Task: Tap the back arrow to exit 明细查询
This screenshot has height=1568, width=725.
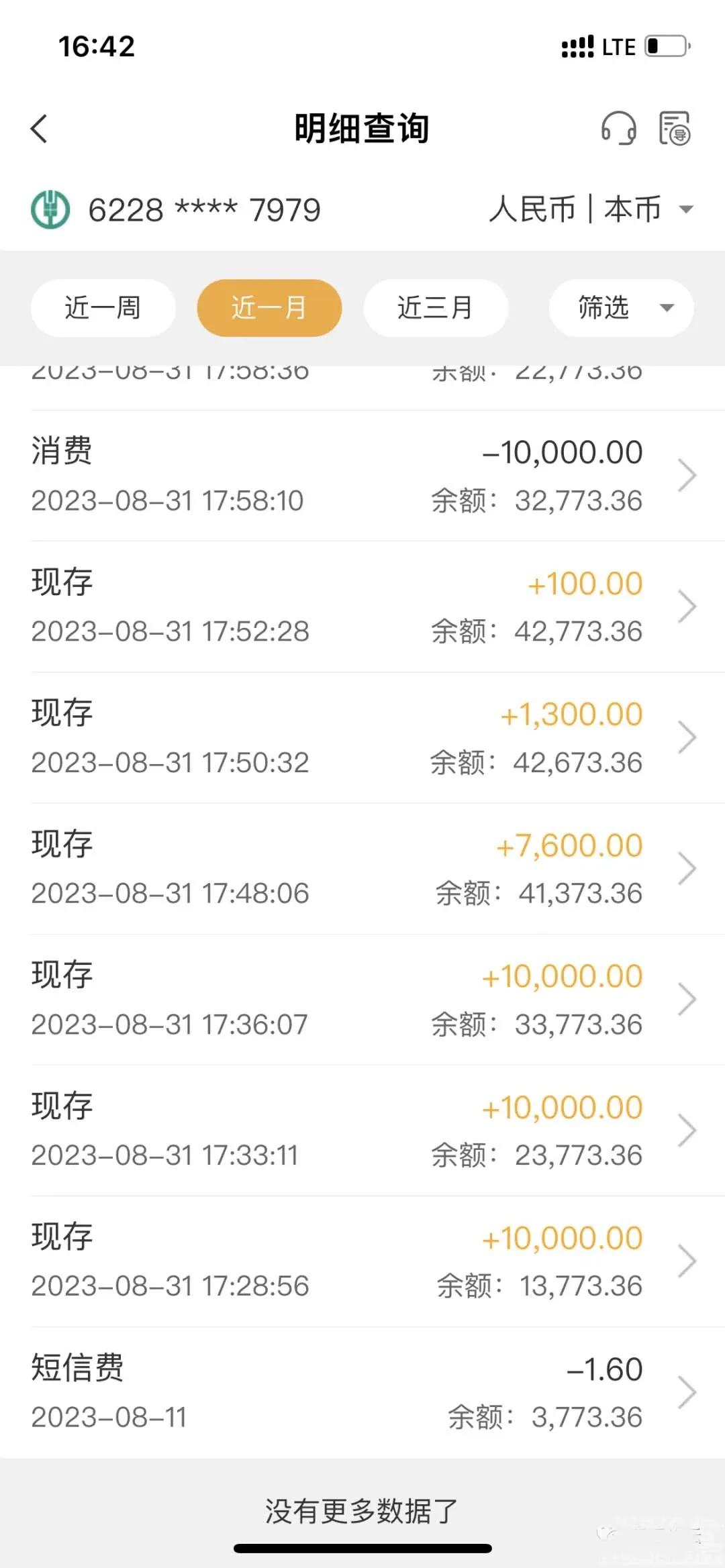Action: [x=40, y=129]
